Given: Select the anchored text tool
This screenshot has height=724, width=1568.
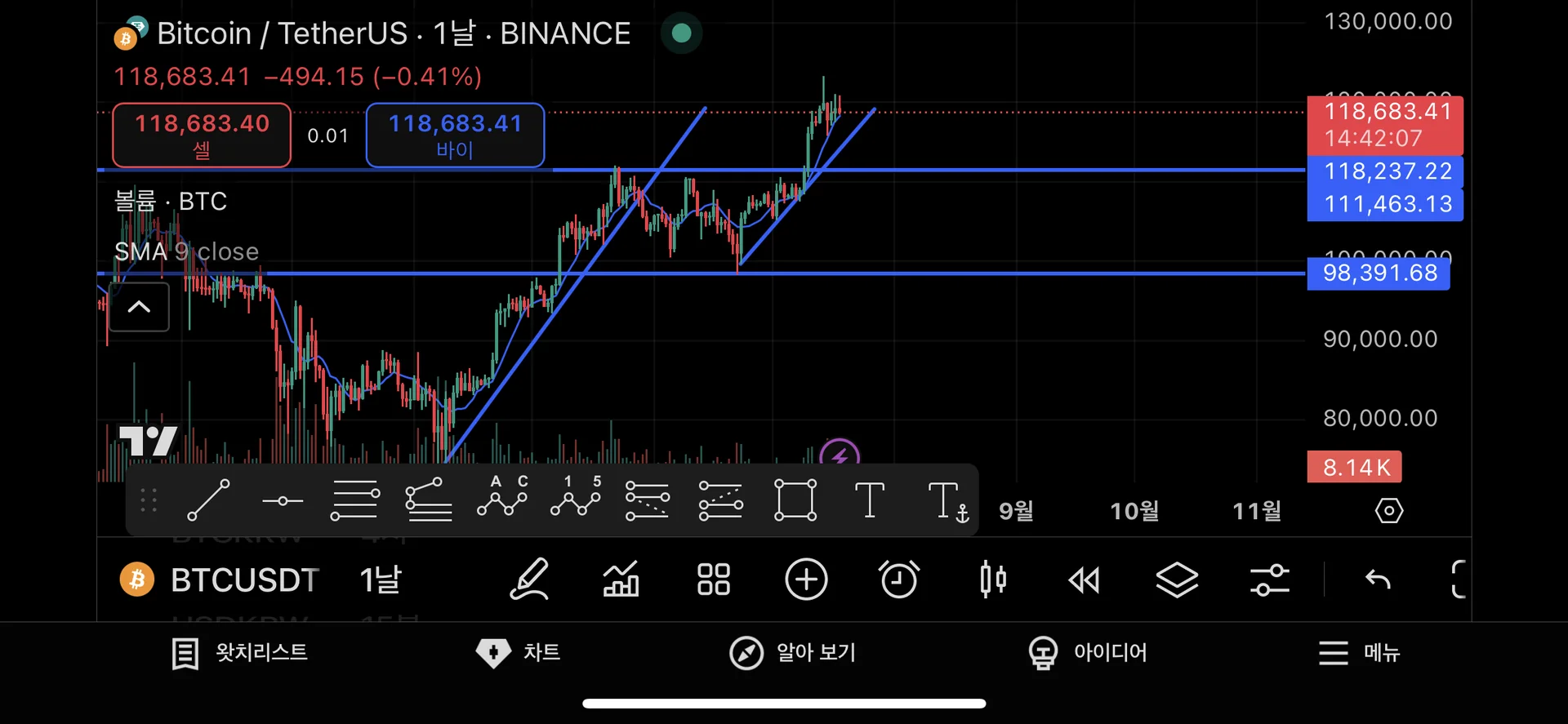Looking at the screenshot, I should coord(947,501).
